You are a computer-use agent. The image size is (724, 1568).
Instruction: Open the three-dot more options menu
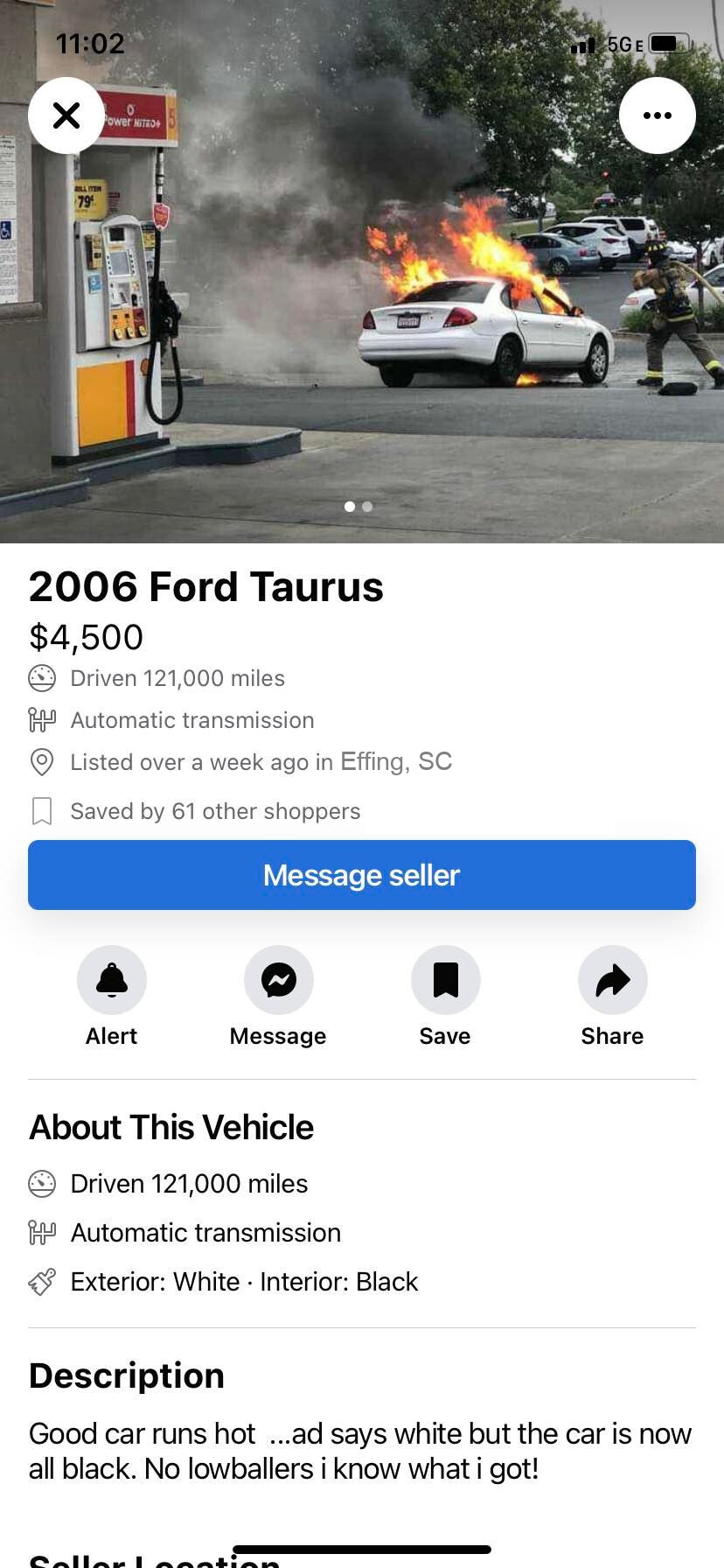pos(657,115)
